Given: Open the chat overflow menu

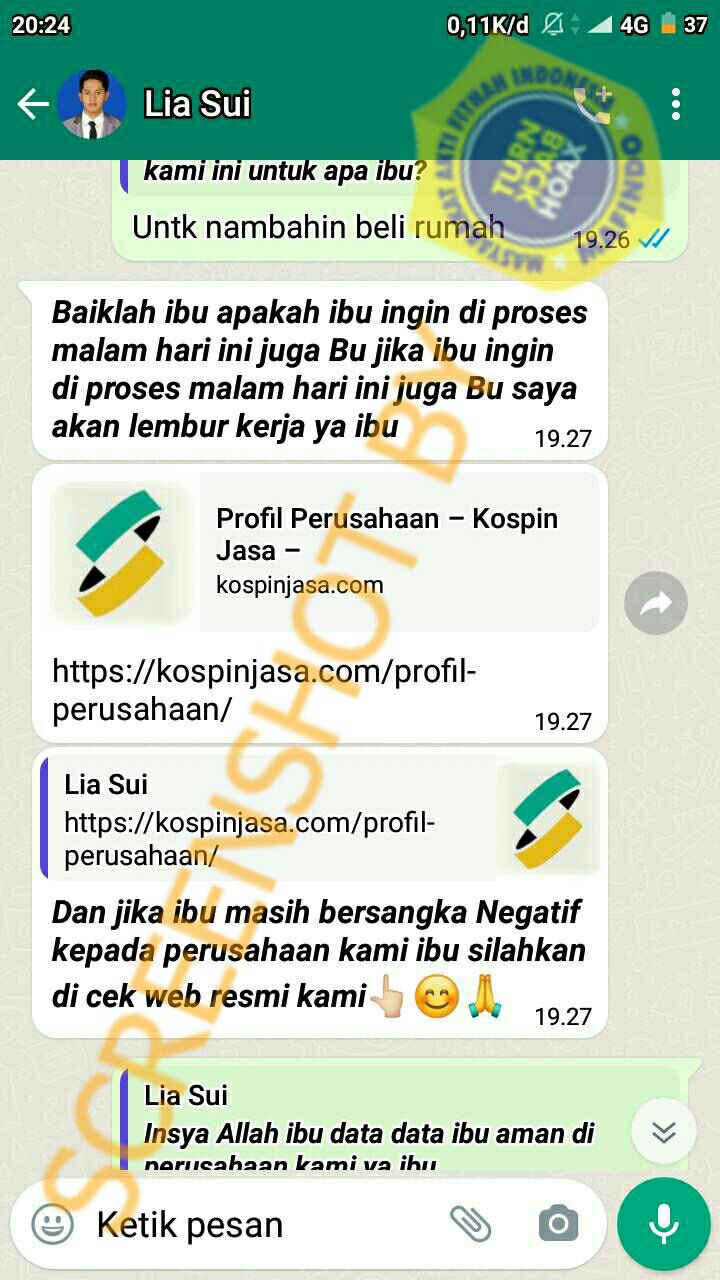Looking at the screenshot, I should [x=677, y=104].
